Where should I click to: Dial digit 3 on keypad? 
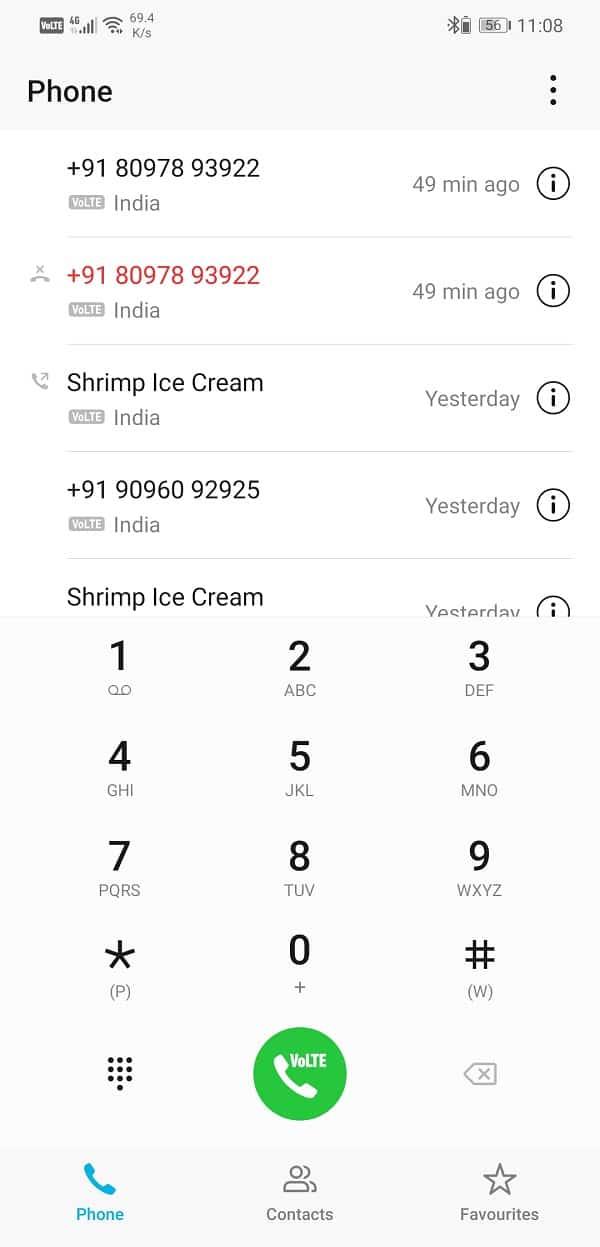(x=479, y=667)
